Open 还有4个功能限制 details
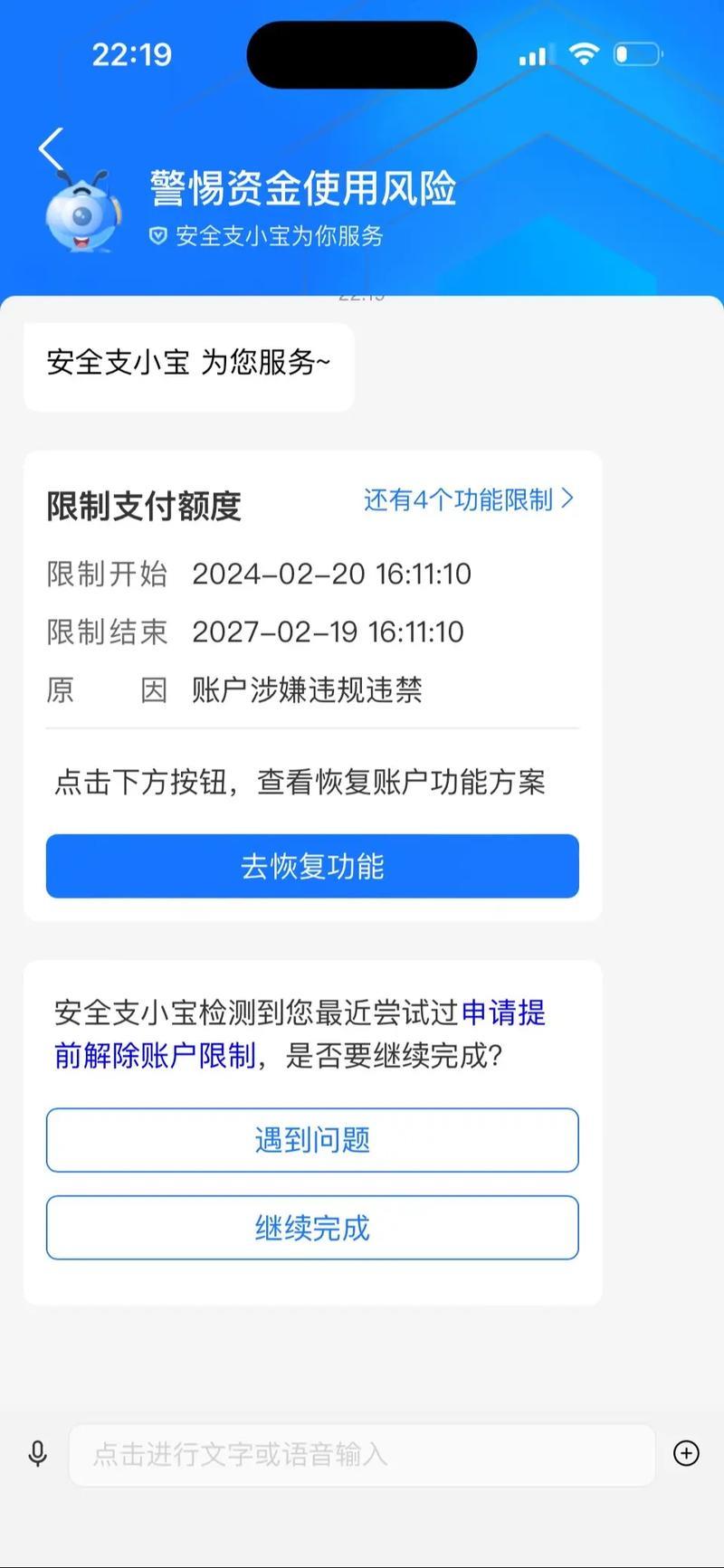 pos(468,499)
